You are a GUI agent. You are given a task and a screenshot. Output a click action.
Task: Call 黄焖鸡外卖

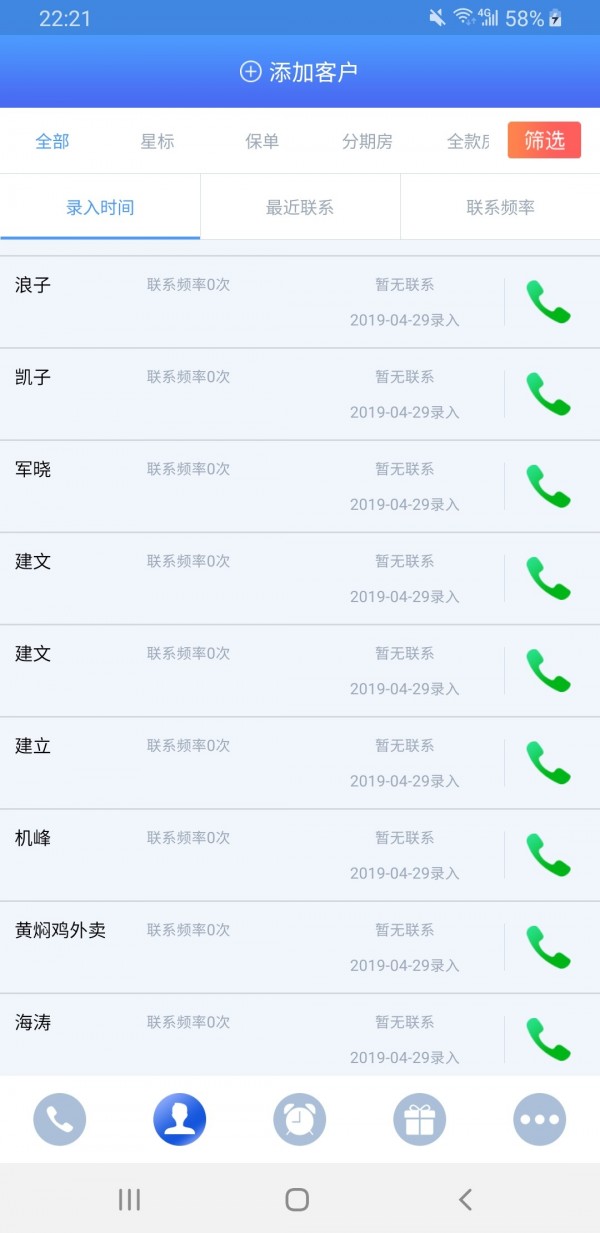tap(548, 946)
